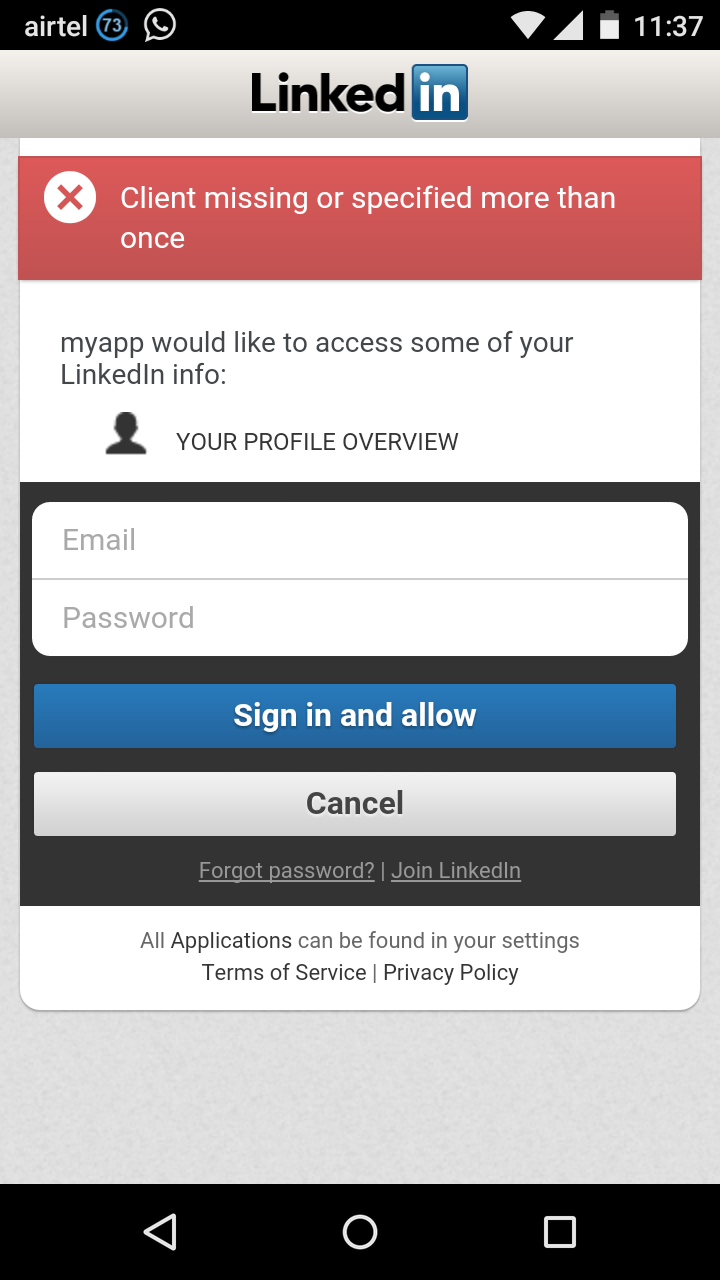Tap Sign in and allow

[x=355, y=716]
